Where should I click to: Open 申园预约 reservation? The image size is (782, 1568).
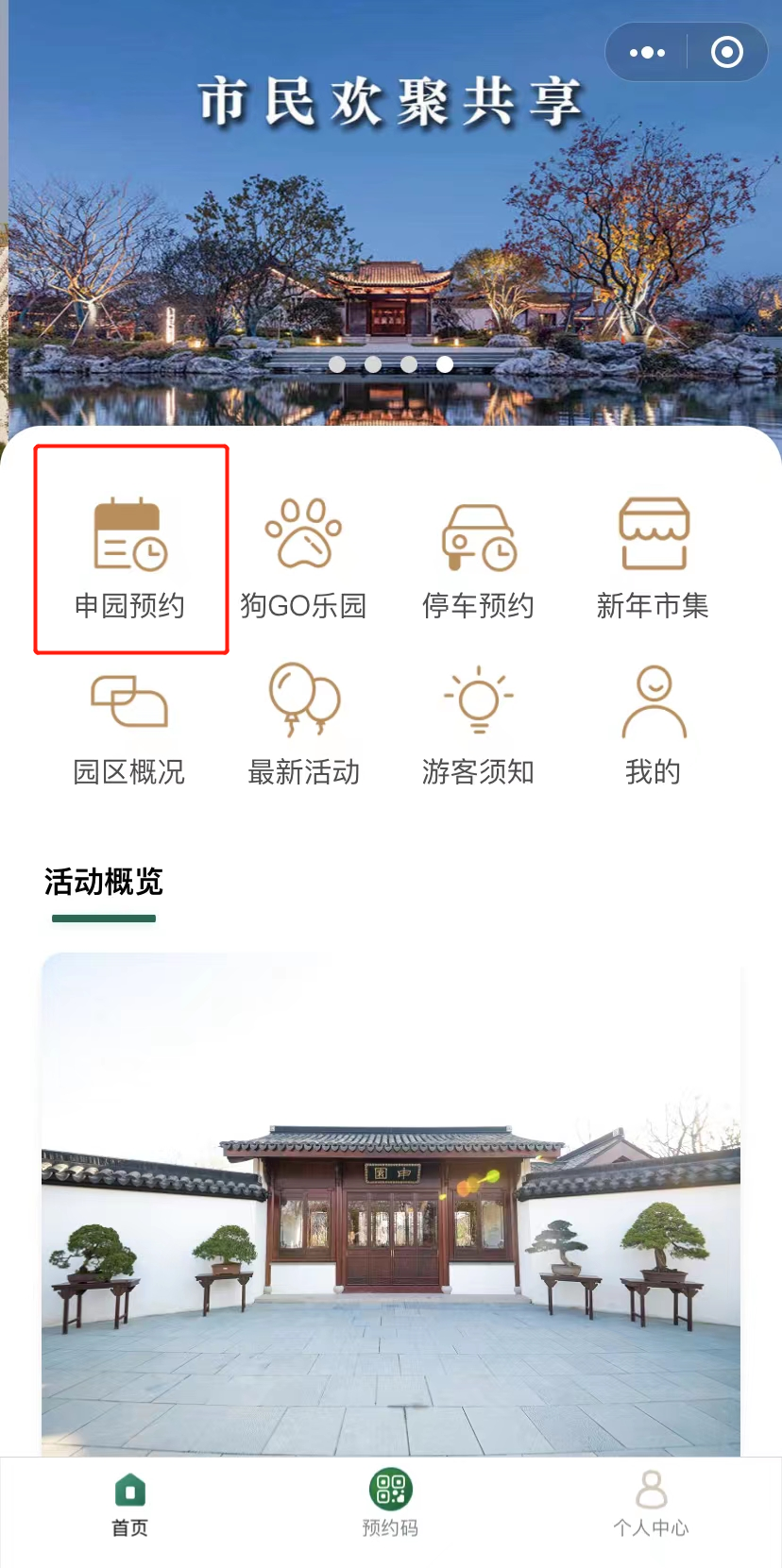pyautogui.click(x=130, y=557)
